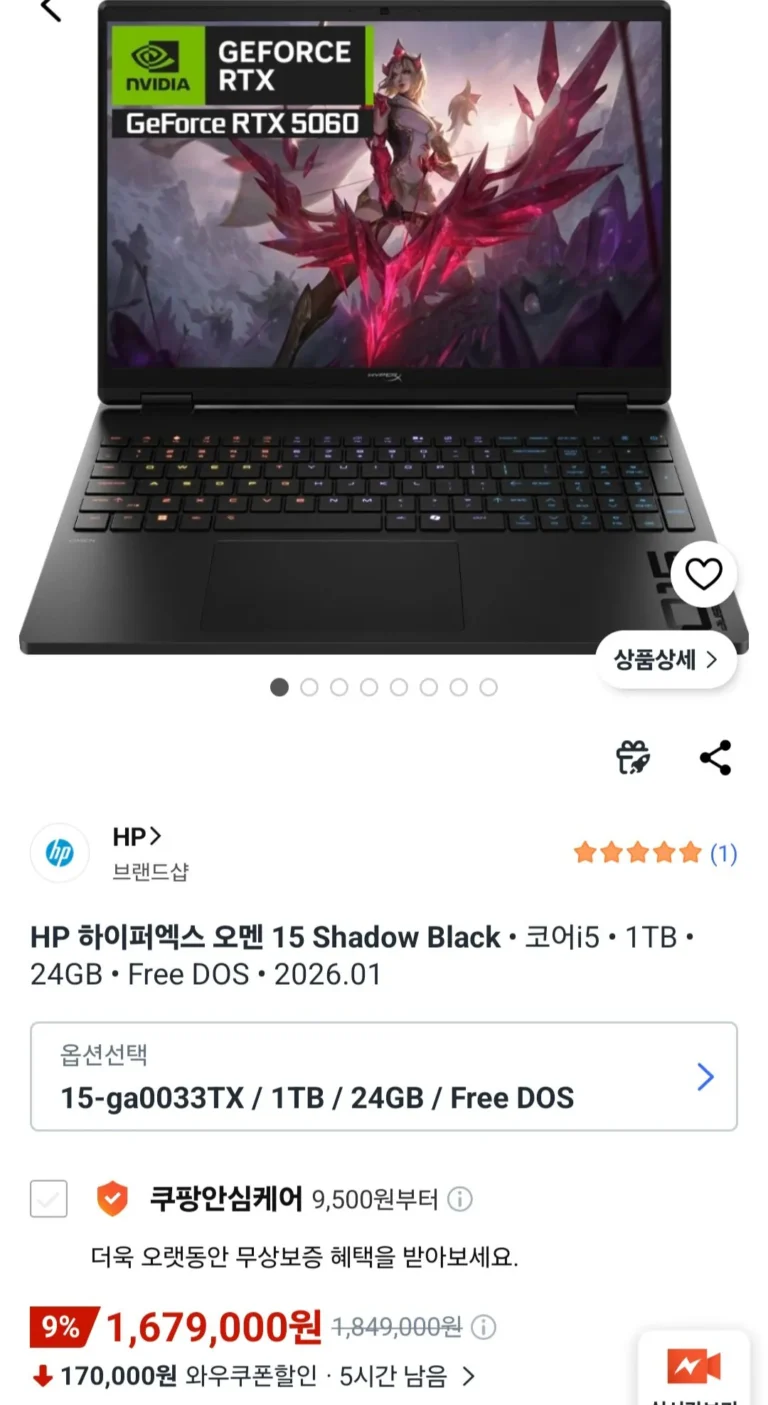768x1405 pixels.
Task: Share this product
Action: [x=715, y=758]
